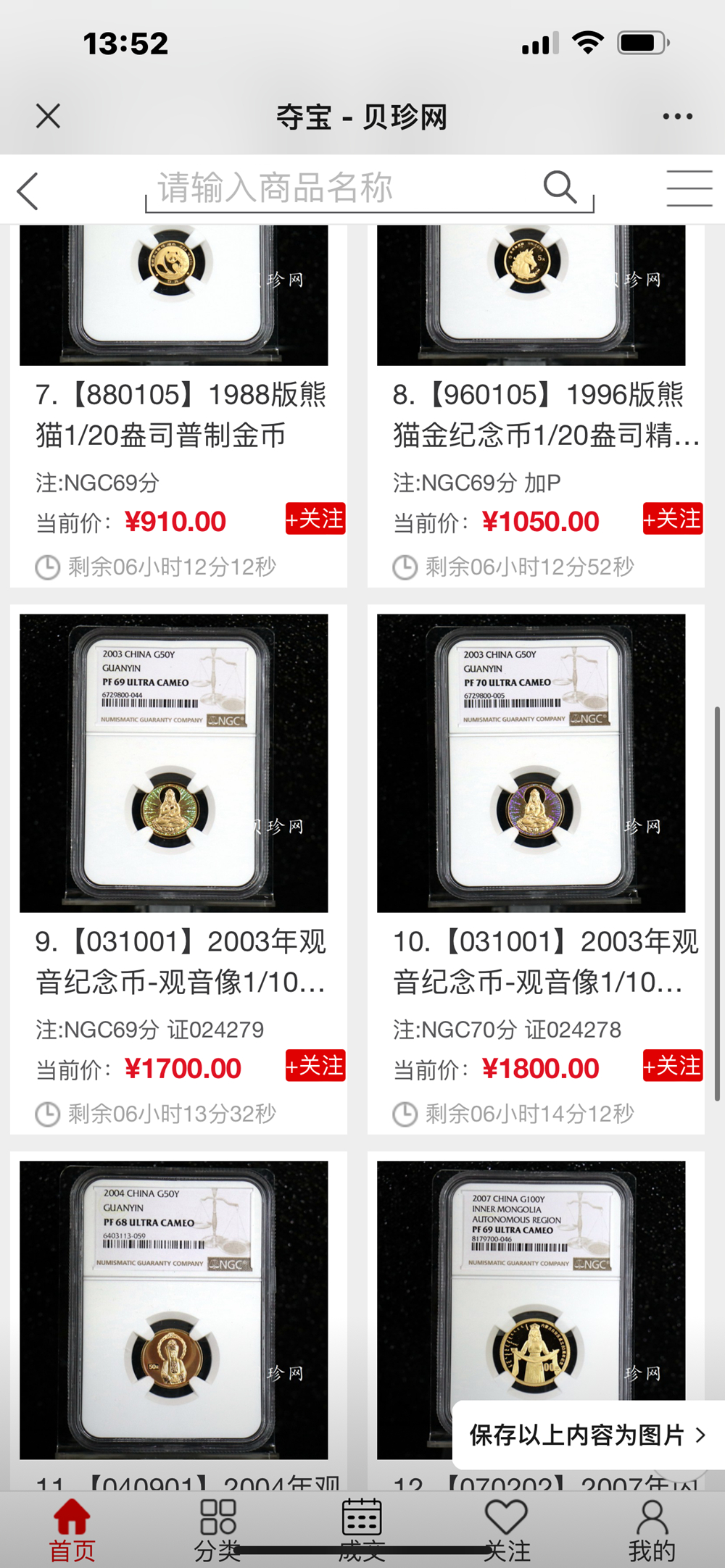Open item 11 2004 Guanyin coin
Viewport: 725px width, 1568px height.
[174, 1309]
